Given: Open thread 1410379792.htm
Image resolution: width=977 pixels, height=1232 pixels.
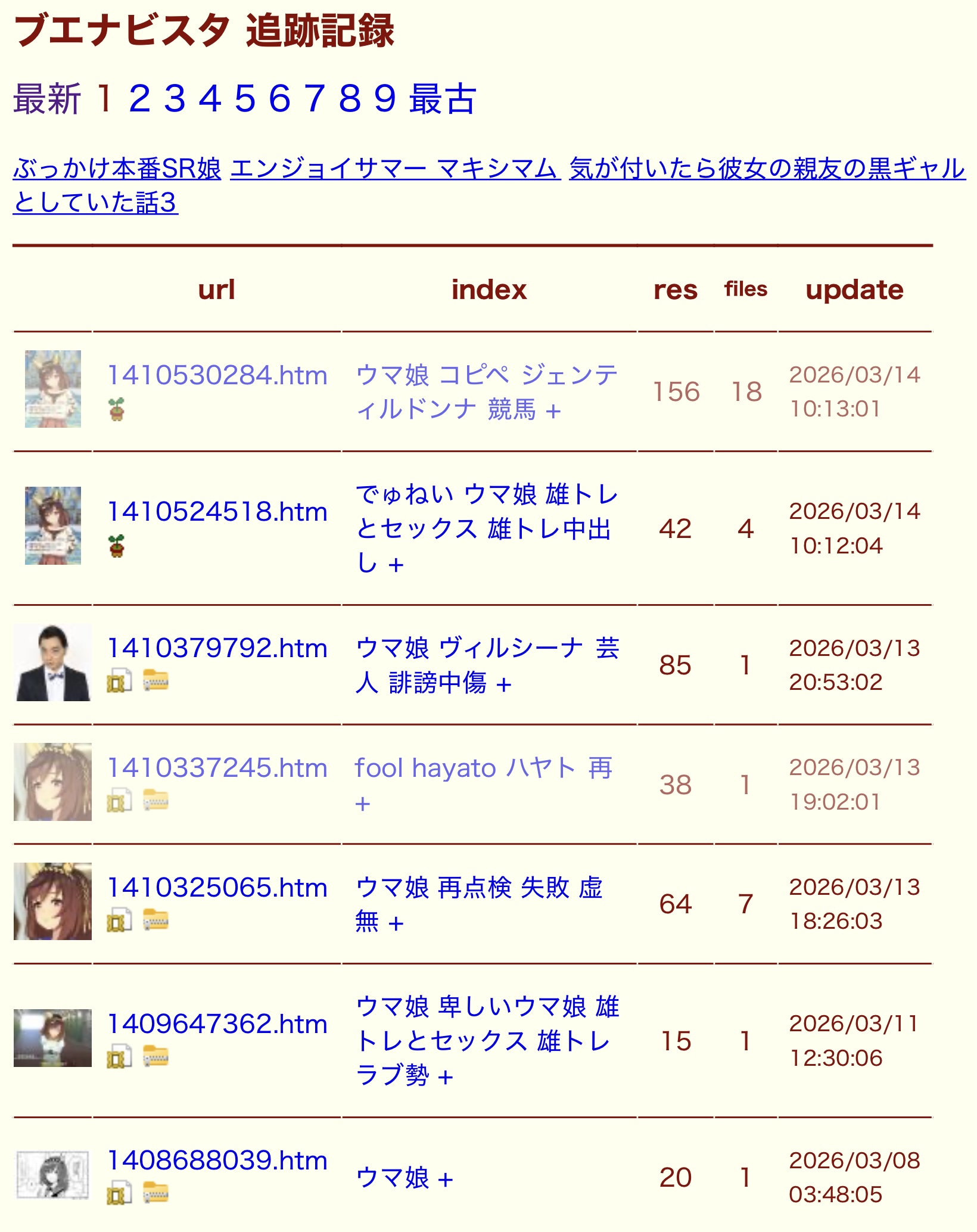Looking at the screenshot, I should [217, 648].
